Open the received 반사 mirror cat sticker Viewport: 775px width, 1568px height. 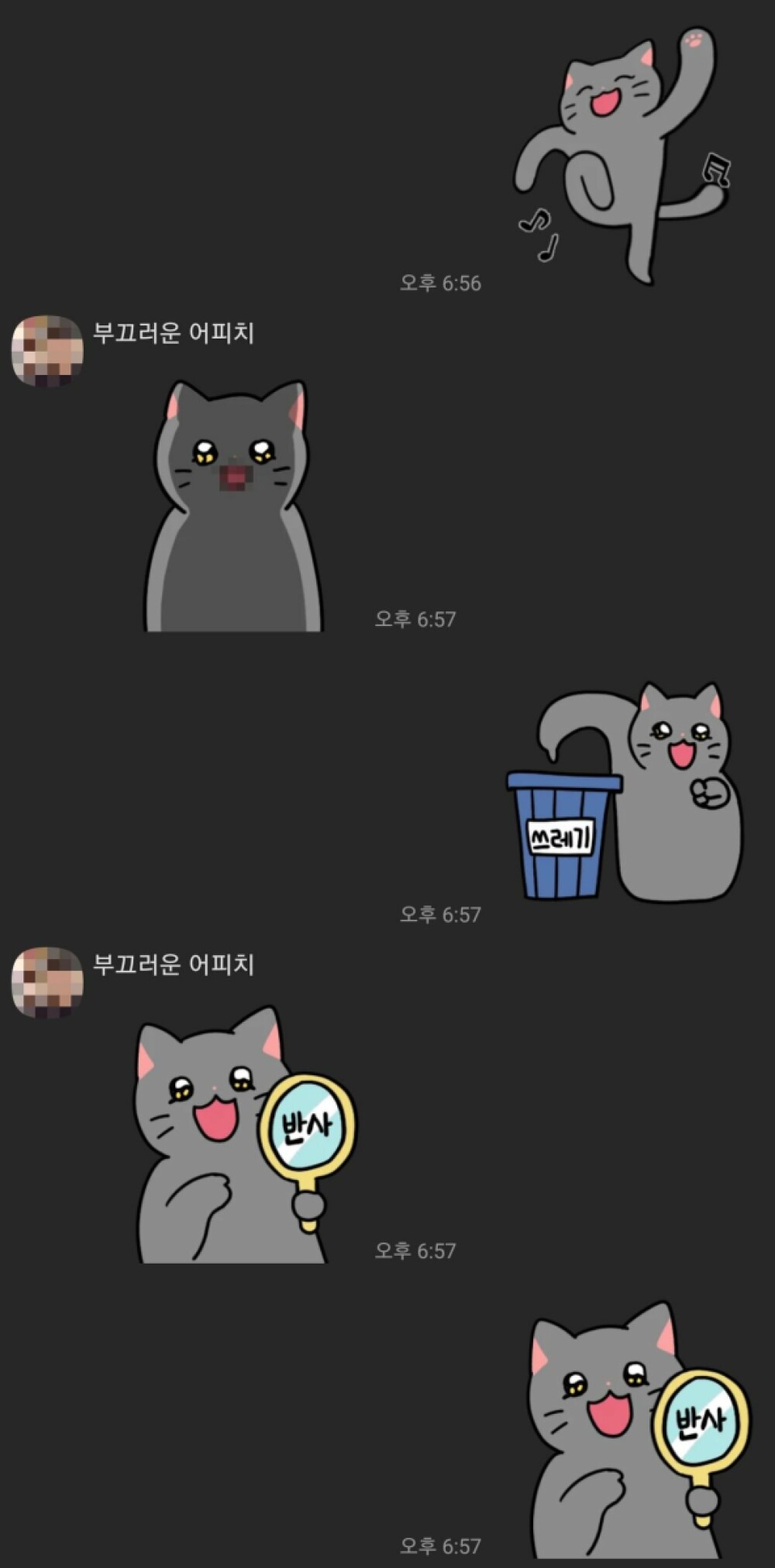tap(246, 1134)
